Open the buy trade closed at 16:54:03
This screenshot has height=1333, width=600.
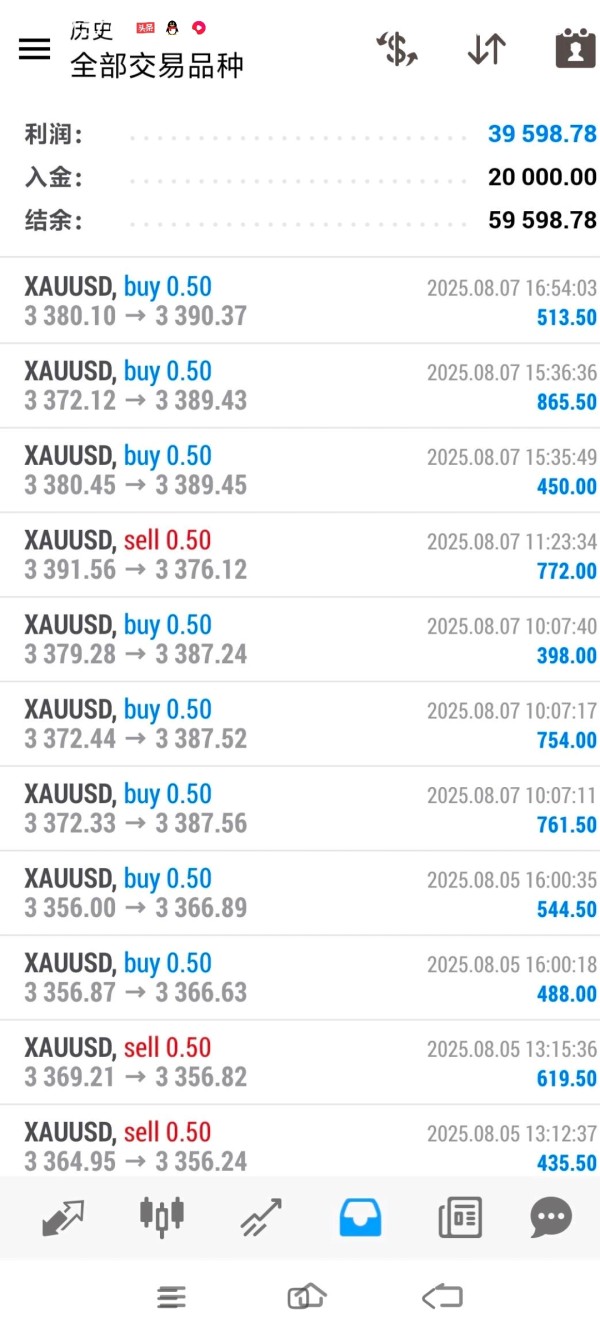(300, 301)
